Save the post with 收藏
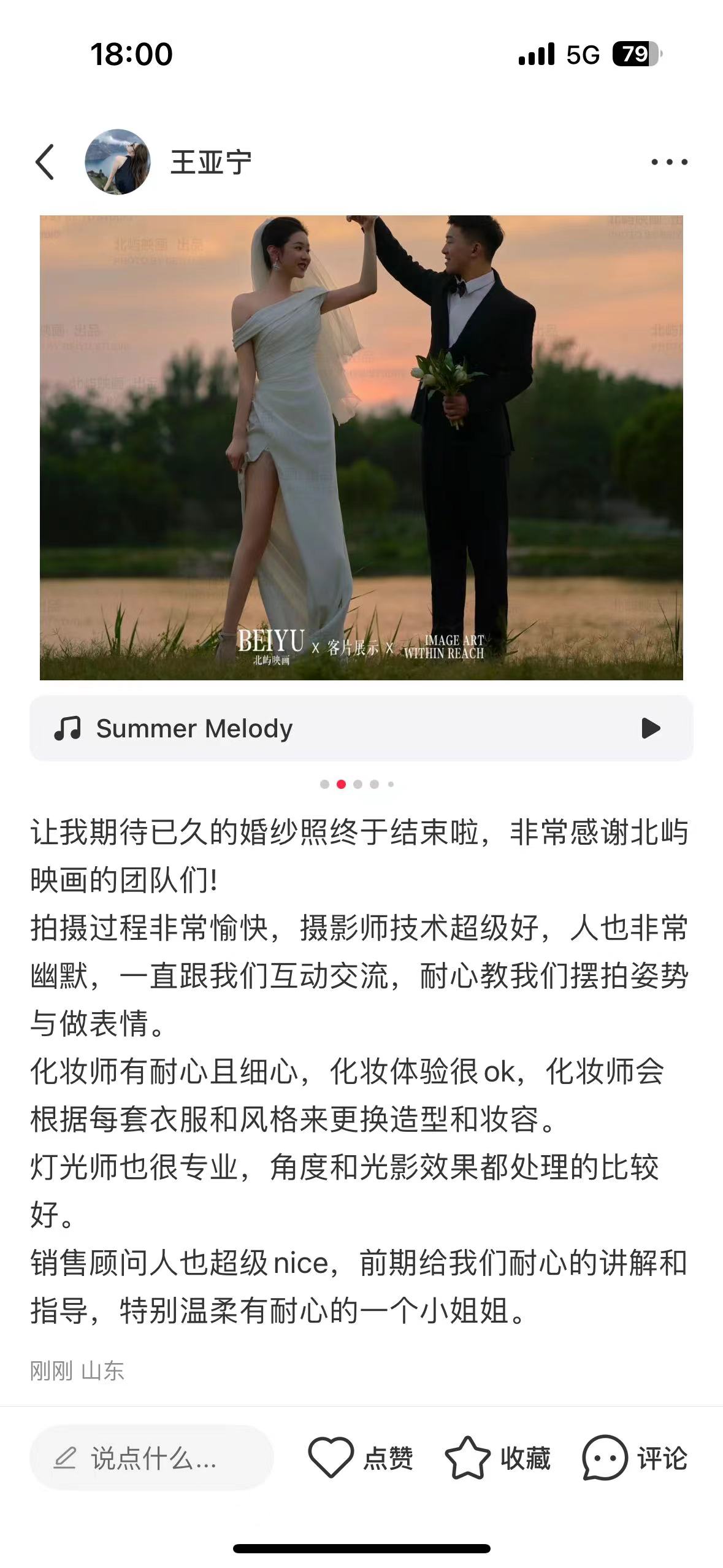The image size is (723, 1568). tap(497, 1458)
